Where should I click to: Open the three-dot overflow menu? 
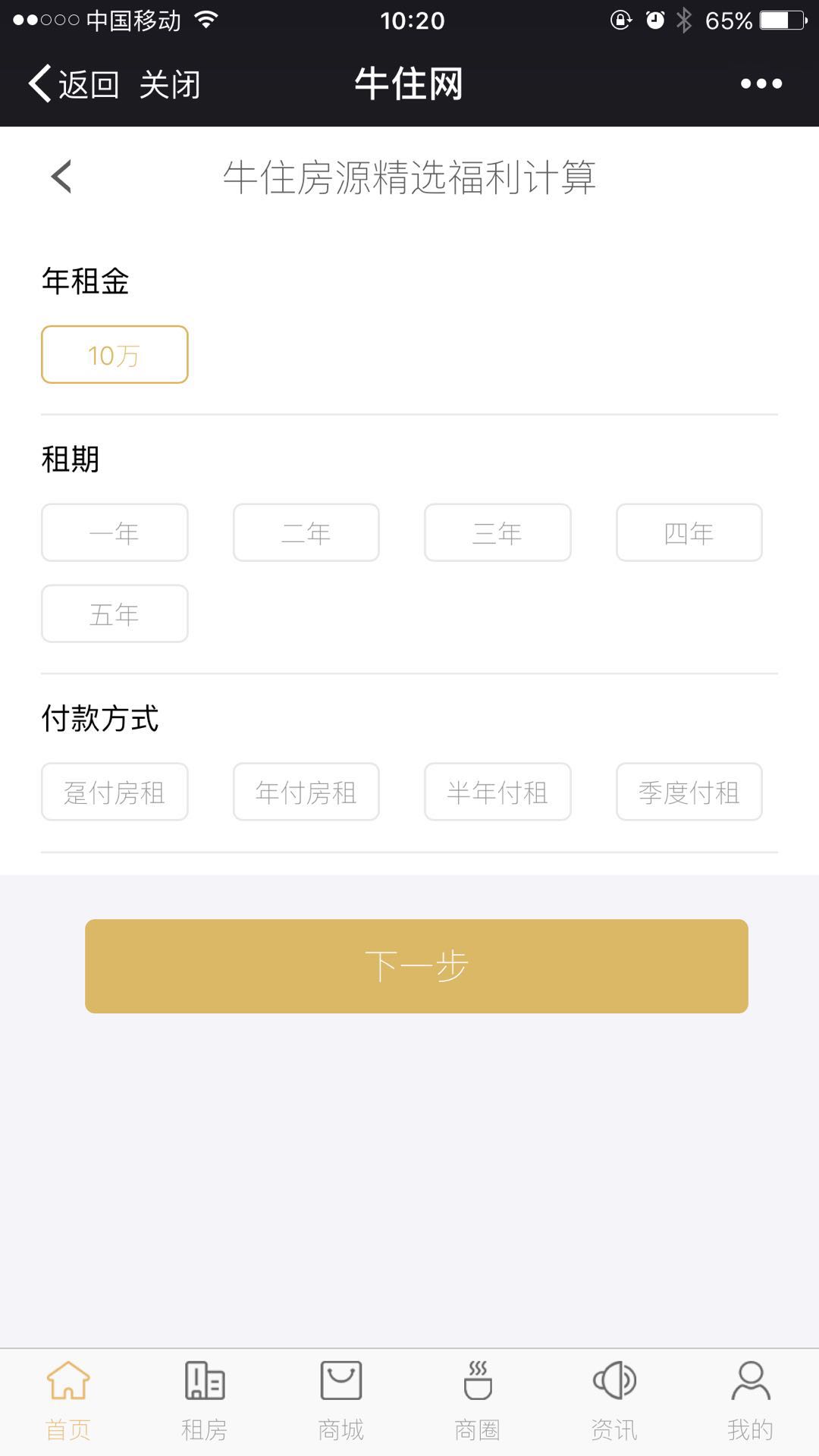(761, 83)
